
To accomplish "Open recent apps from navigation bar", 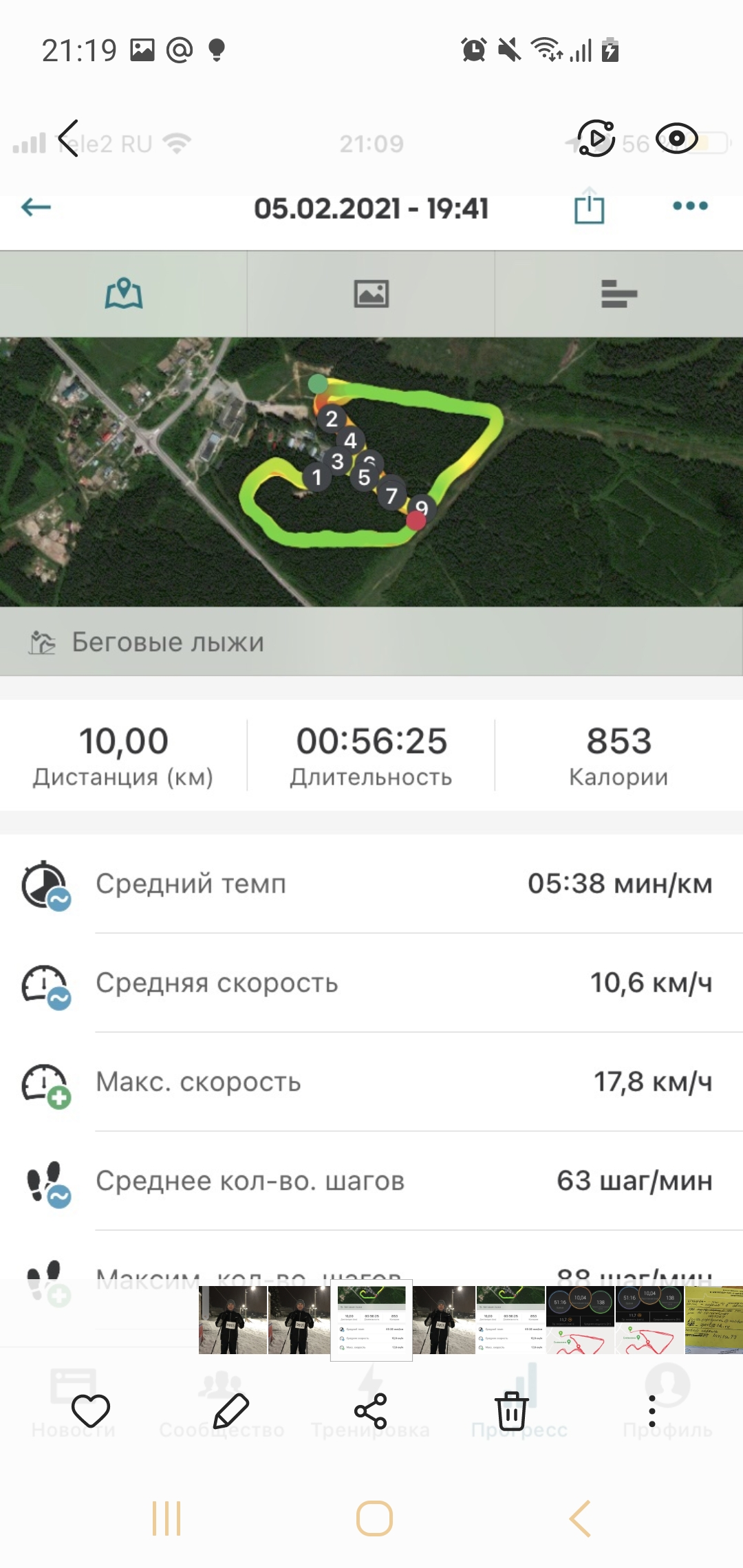I will [166, 1518].
